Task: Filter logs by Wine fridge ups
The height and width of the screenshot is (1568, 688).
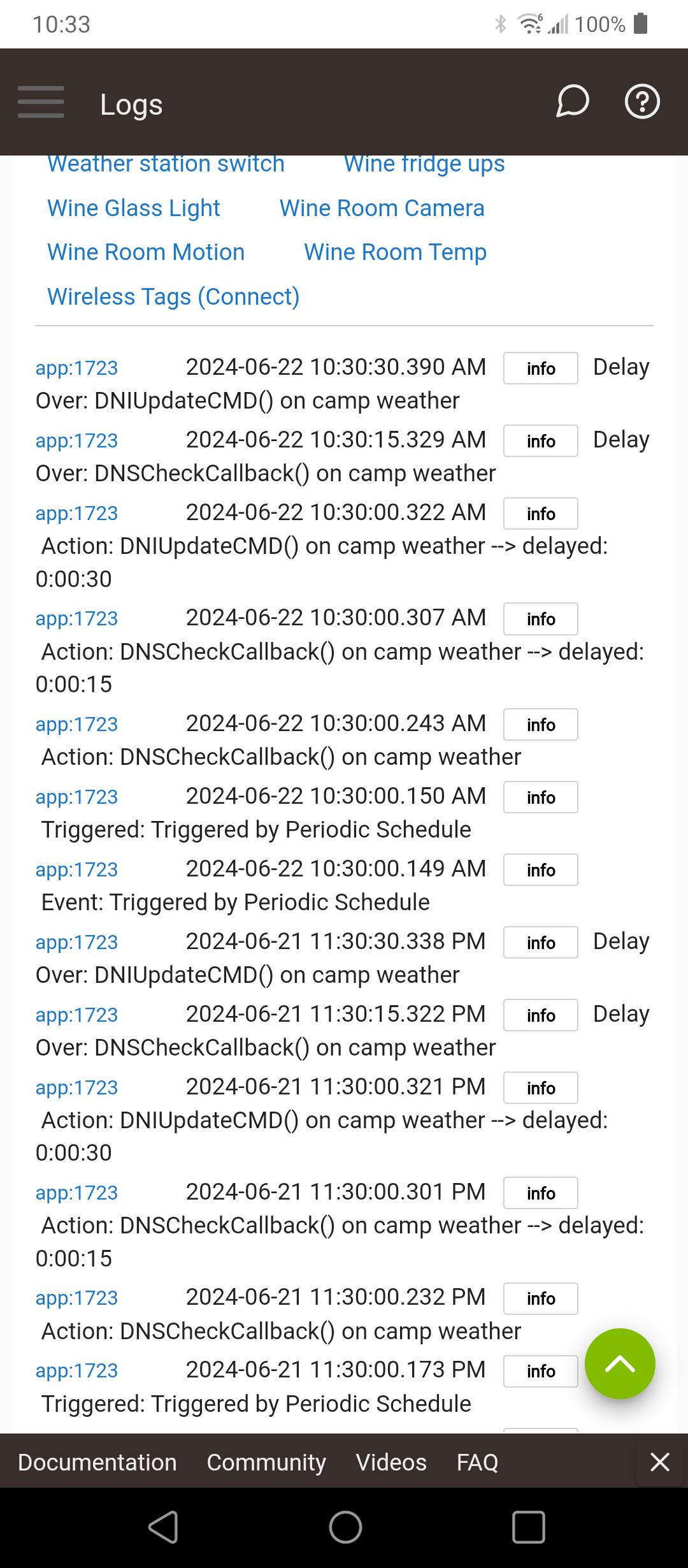Action: [424, 164]
